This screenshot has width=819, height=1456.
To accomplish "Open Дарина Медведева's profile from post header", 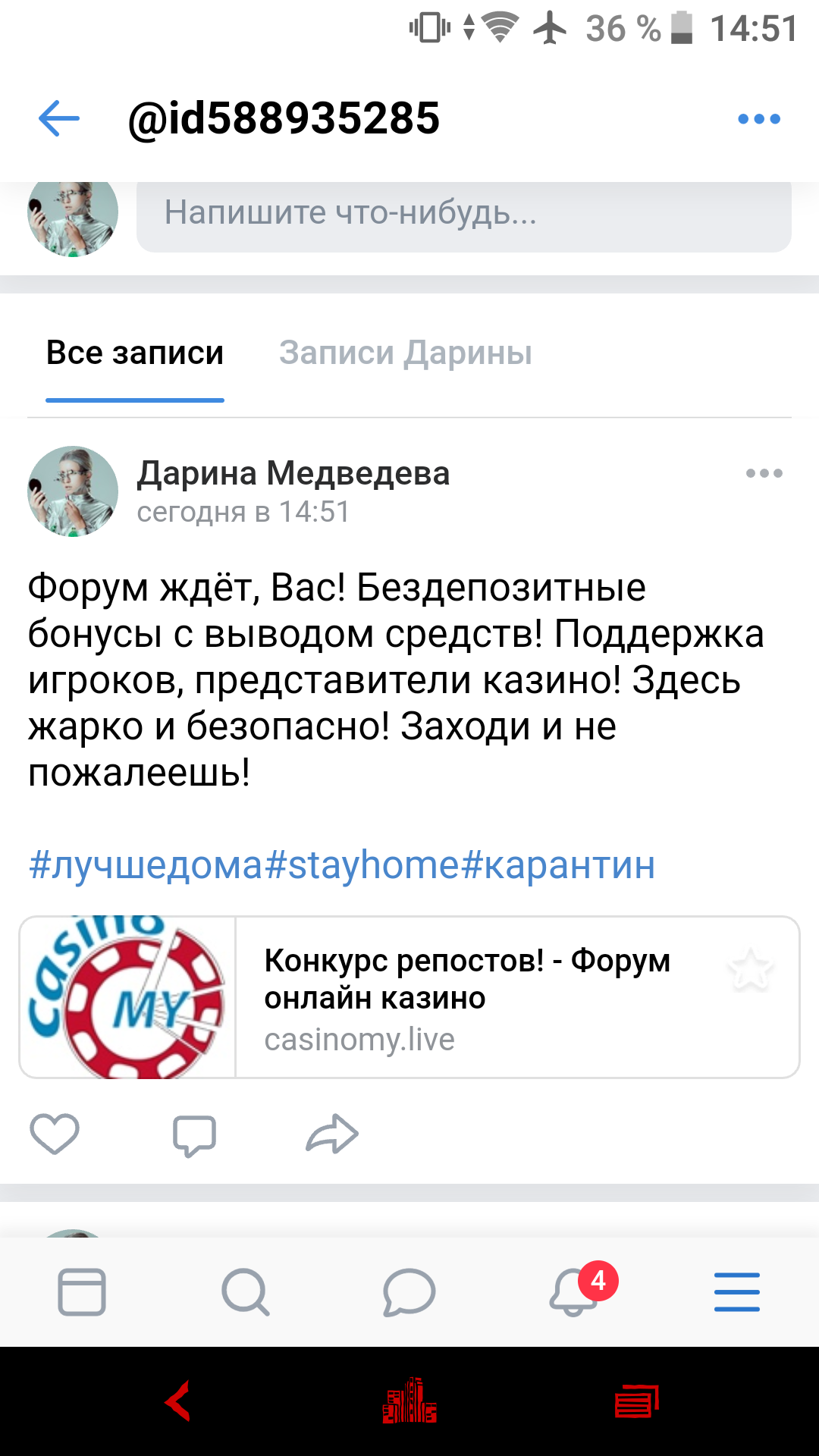I will 293,473.
